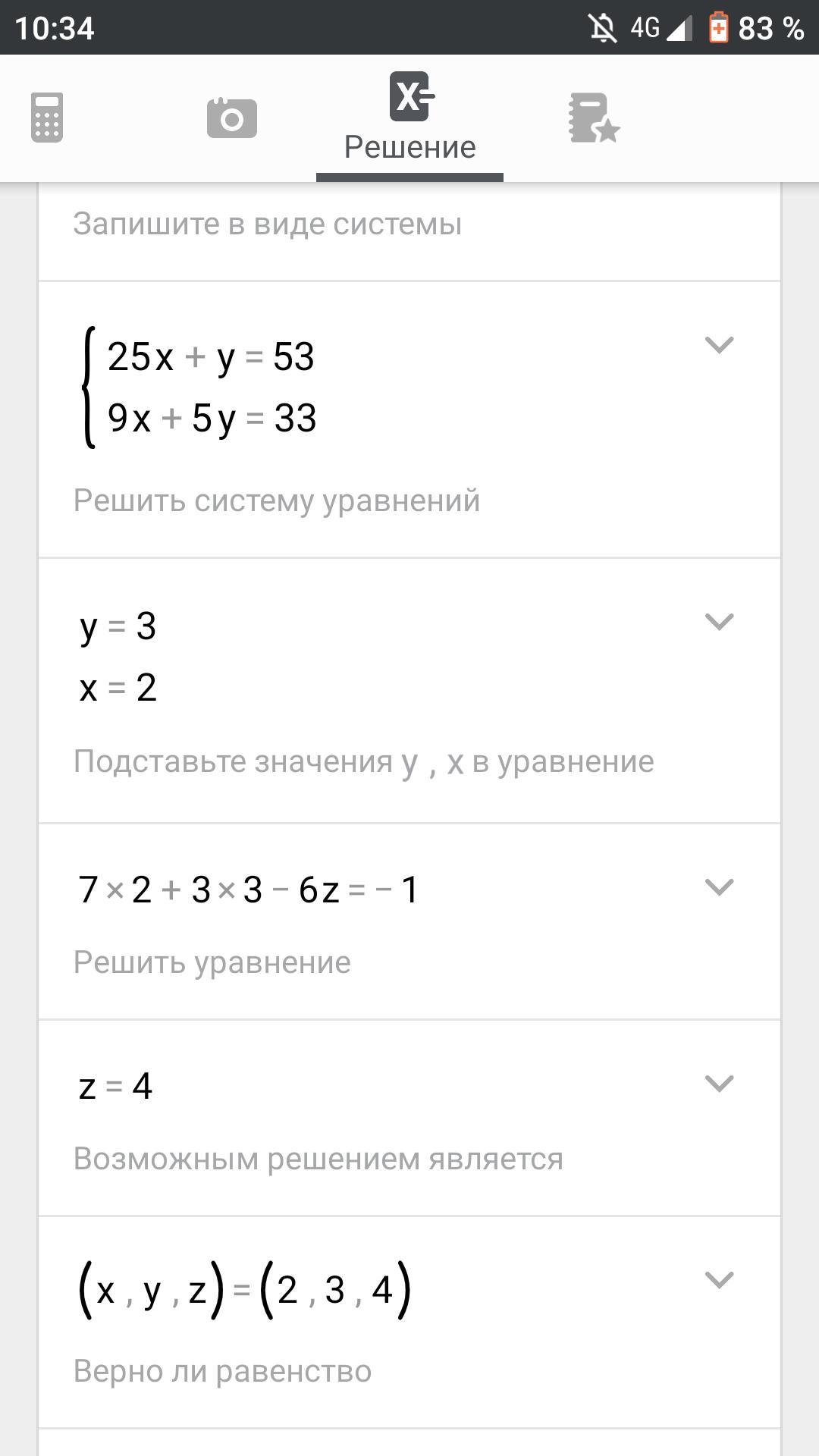The image size is (819, 1456).
Task: Expand the 7×2 + 3×3 − 6z = −1 step
Action: tap(719, 886)
